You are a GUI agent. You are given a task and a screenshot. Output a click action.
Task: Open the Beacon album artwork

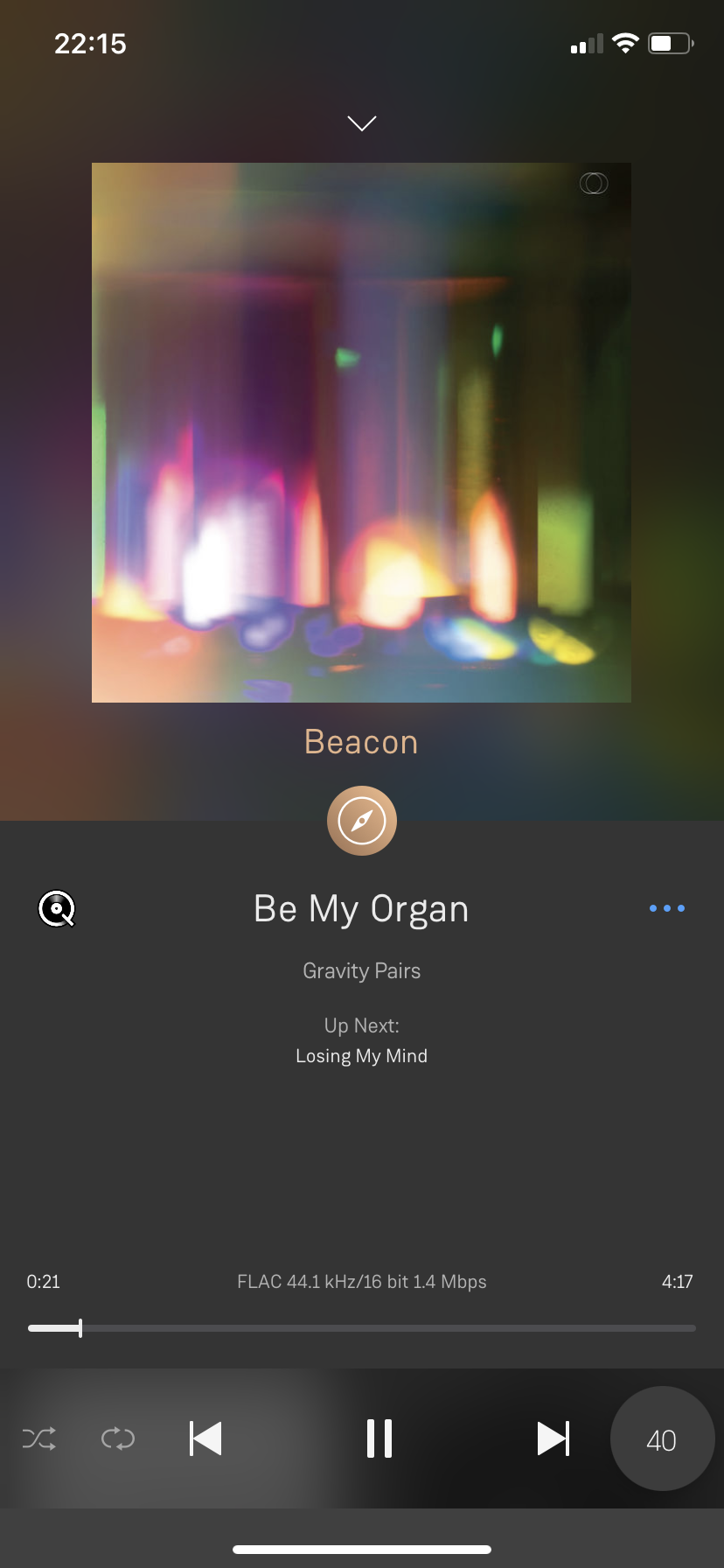tap(361, 432)
